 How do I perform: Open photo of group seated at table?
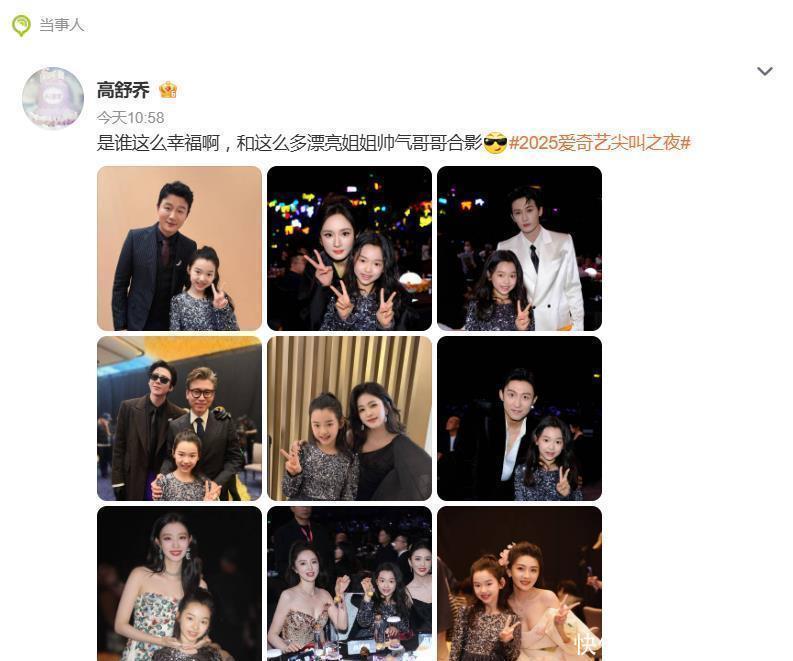[349, 584]
